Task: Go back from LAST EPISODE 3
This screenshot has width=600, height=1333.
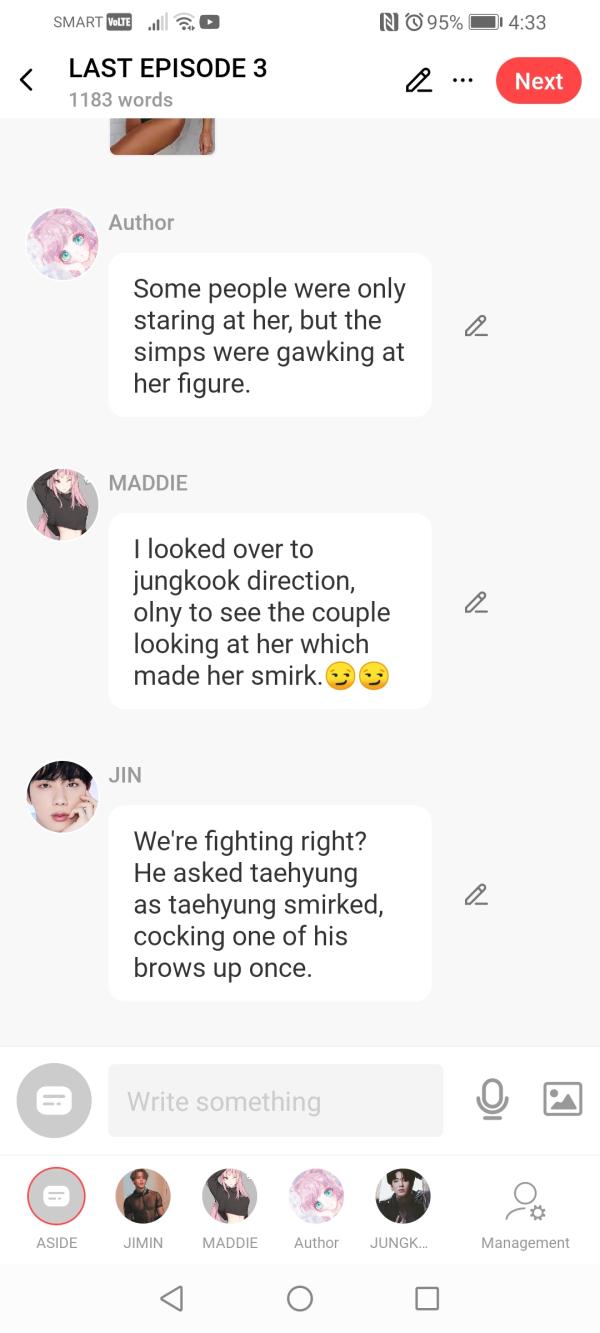Action: point(27,81)
